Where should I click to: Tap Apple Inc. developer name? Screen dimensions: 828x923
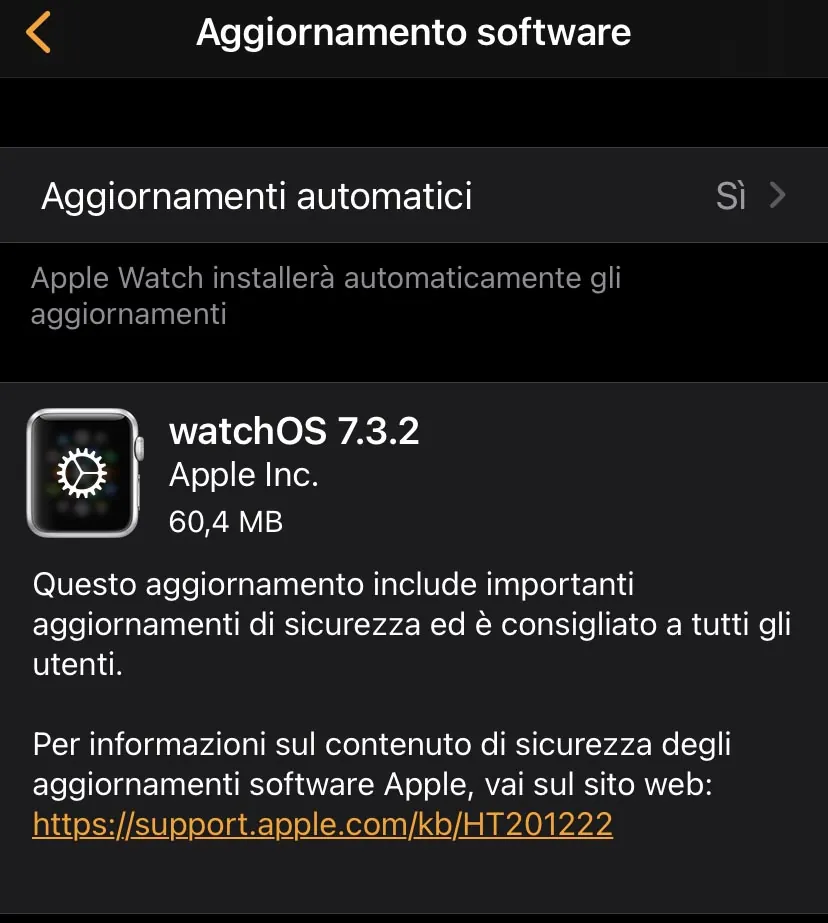point(243,475)
